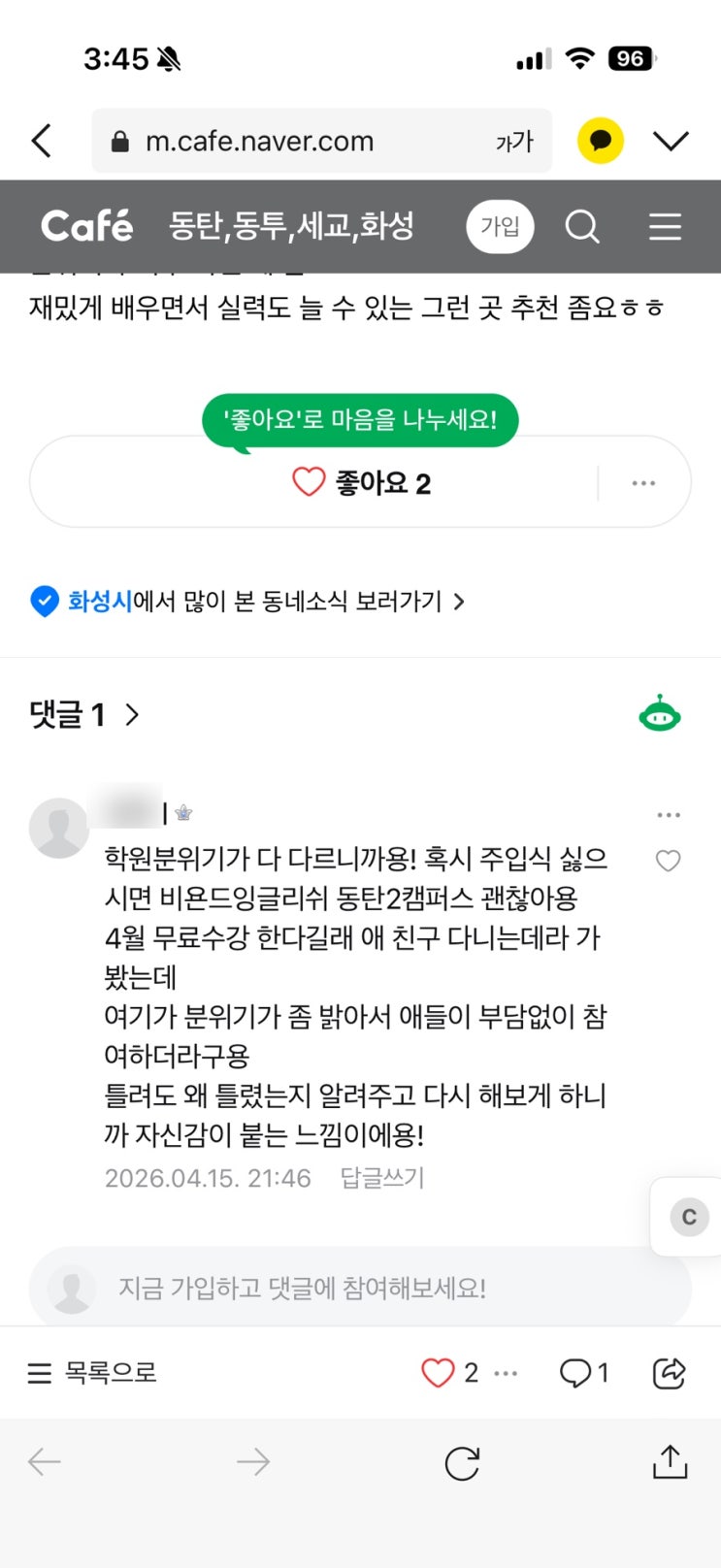This screenshot has height=1568, width=721.
Task: Tap the yellow KakaoTalk chat icon
Action: (x=601, y=141)
